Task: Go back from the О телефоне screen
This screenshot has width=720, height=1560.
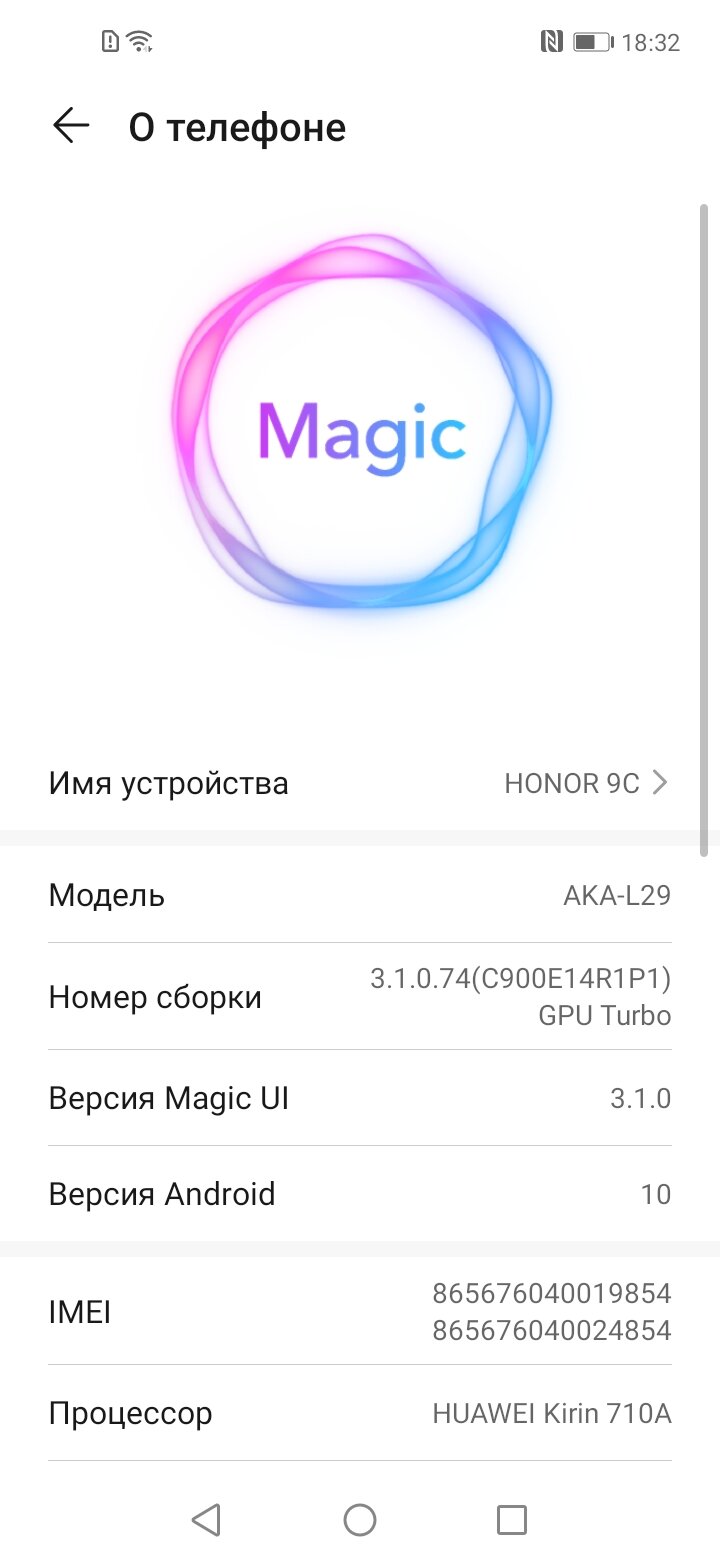Action: click(x=71, y=127)
